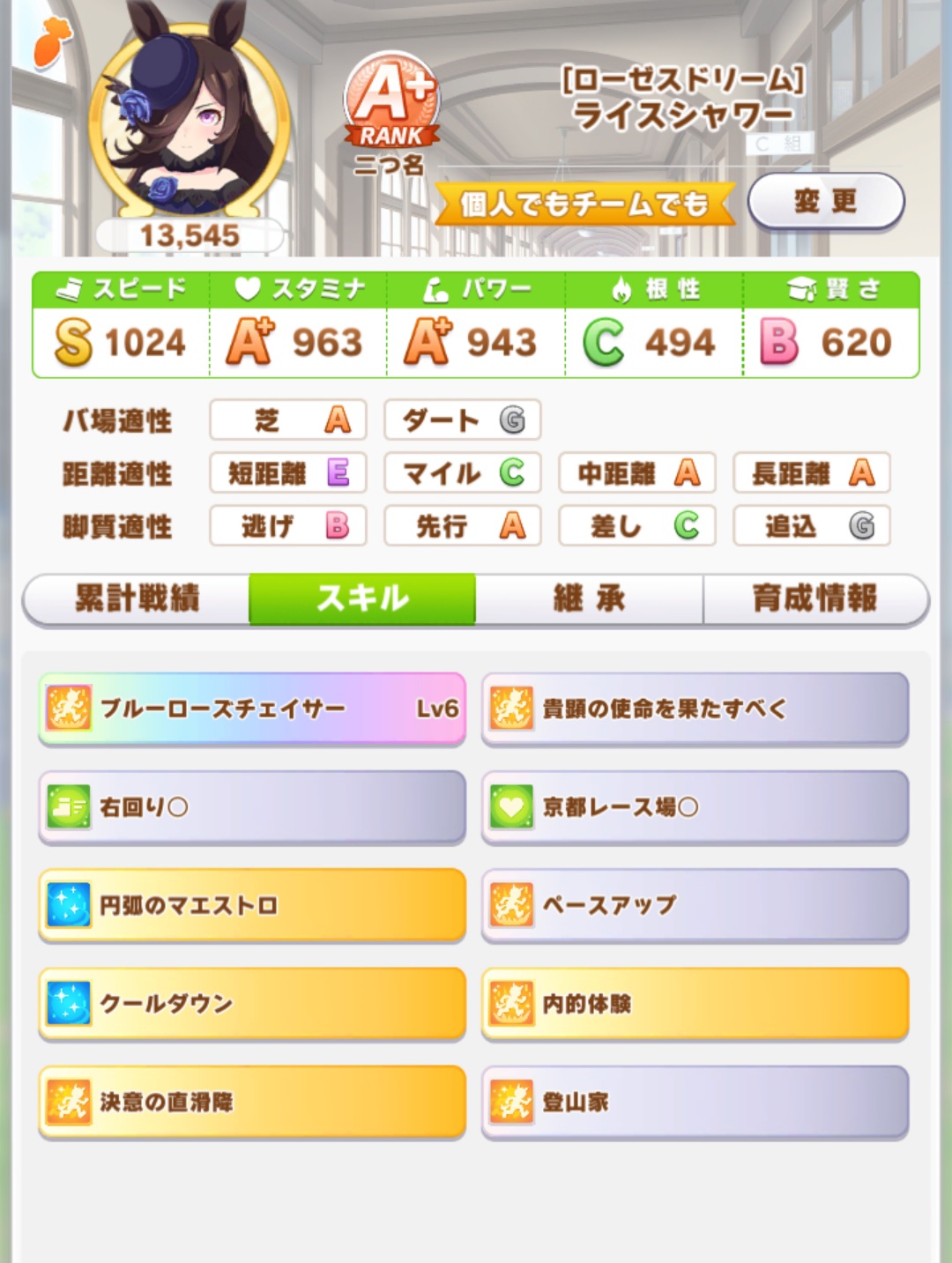The image size is (952, 1263).
Task: View the 決意の直滑降 skill
Action: 252,1103
